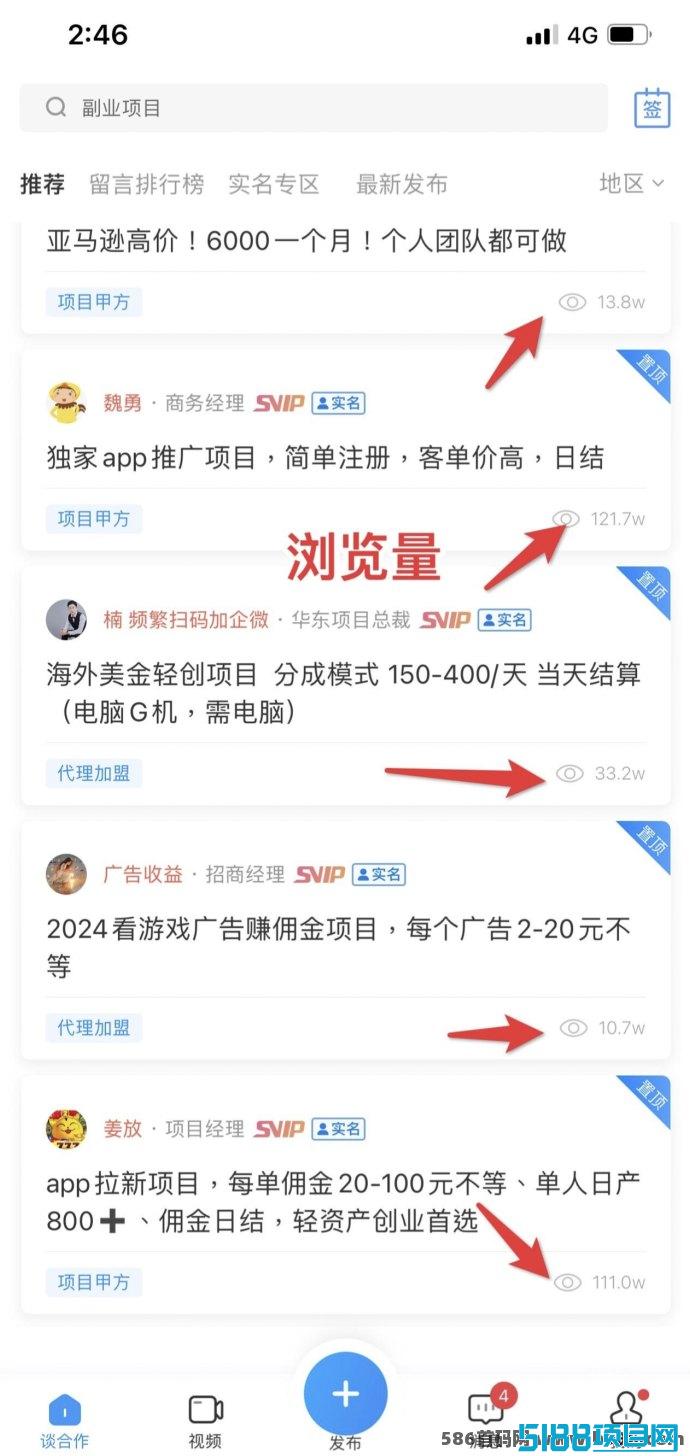Image resolution: width=690 pixels, height=1456 pixels.
Task: Switch to the 实名专区 tab
Action: tap(274, 184)
